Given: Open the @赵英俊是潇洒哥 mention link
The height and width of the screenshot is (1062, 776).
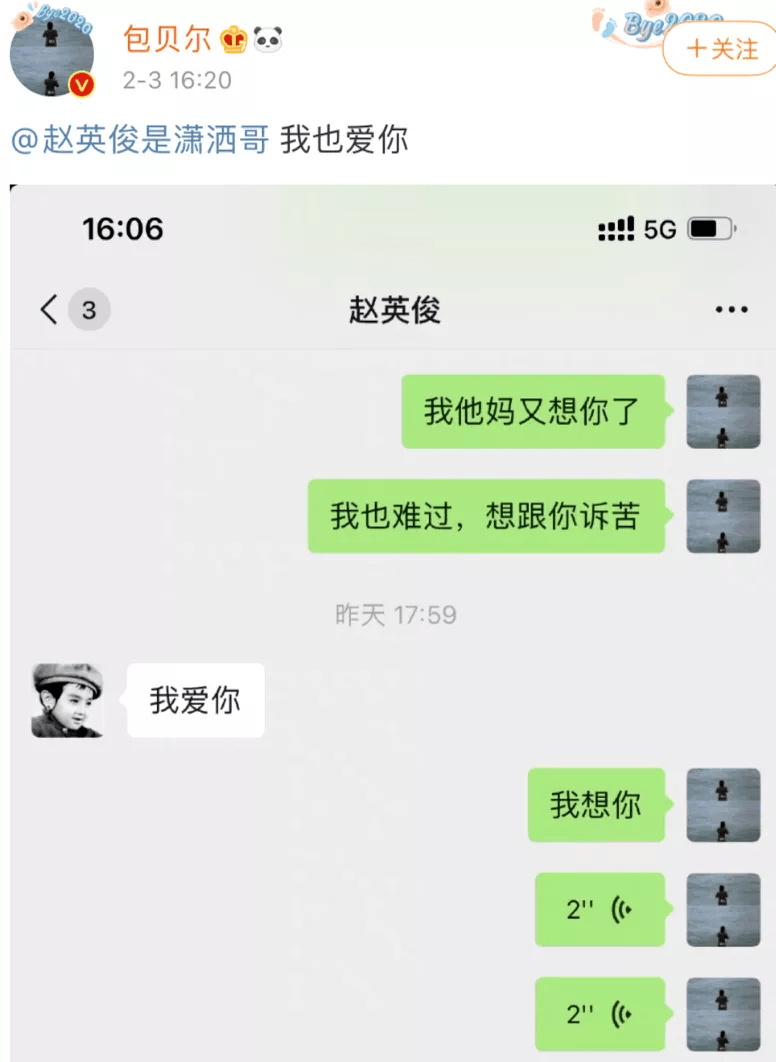Looking at the screenshot, I should (140, 139).
